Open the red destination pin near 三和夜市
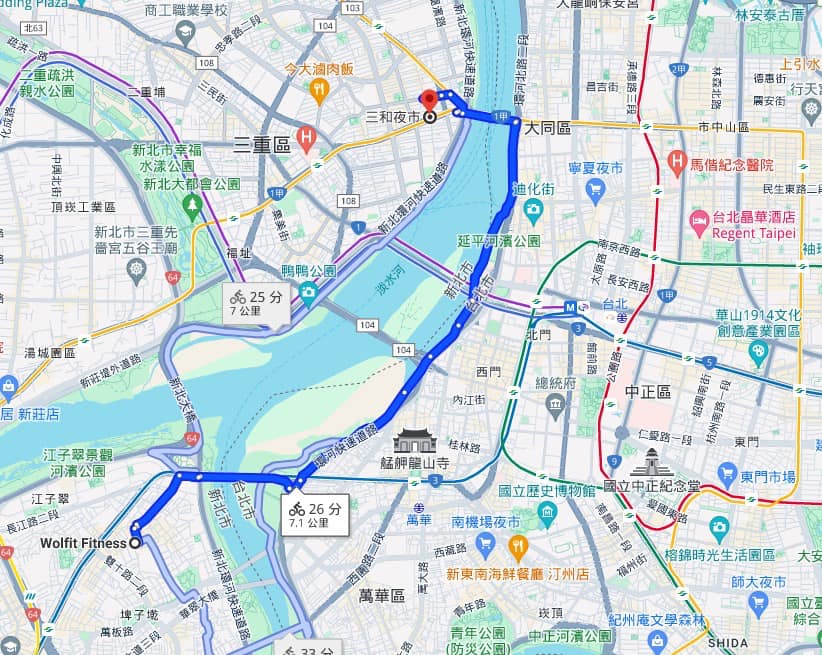822x655 pixels. pyautogui.click(x=430, y=99)
